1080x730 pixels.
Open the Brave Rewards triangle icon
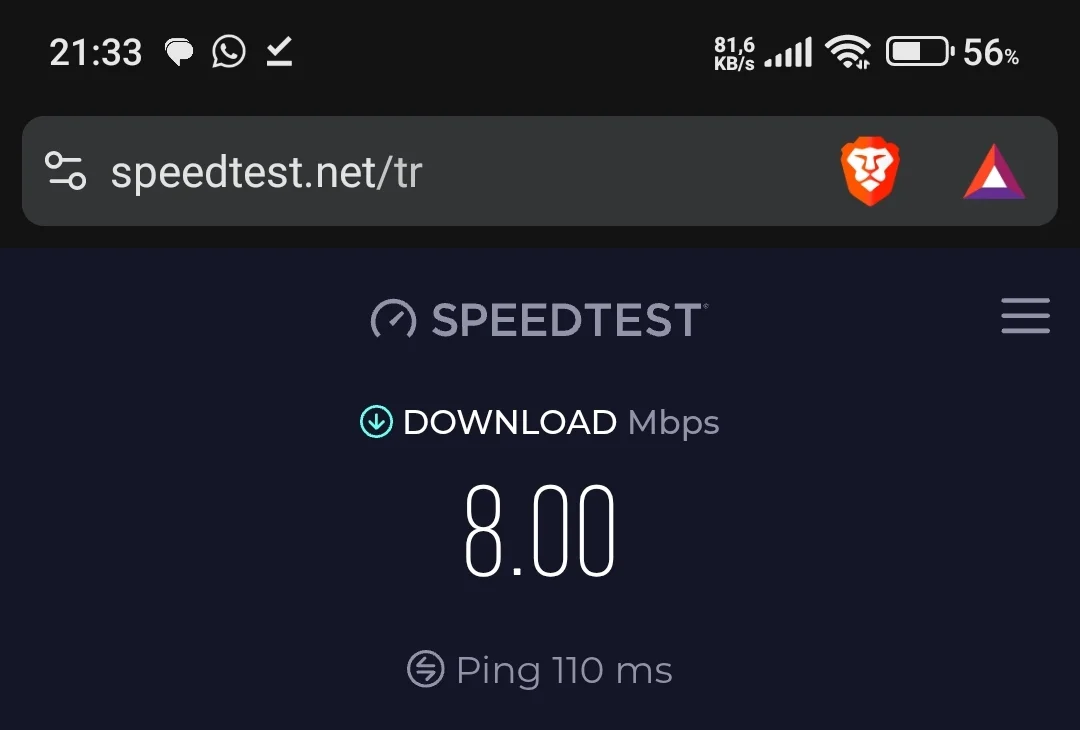click(x=993, y=173)
